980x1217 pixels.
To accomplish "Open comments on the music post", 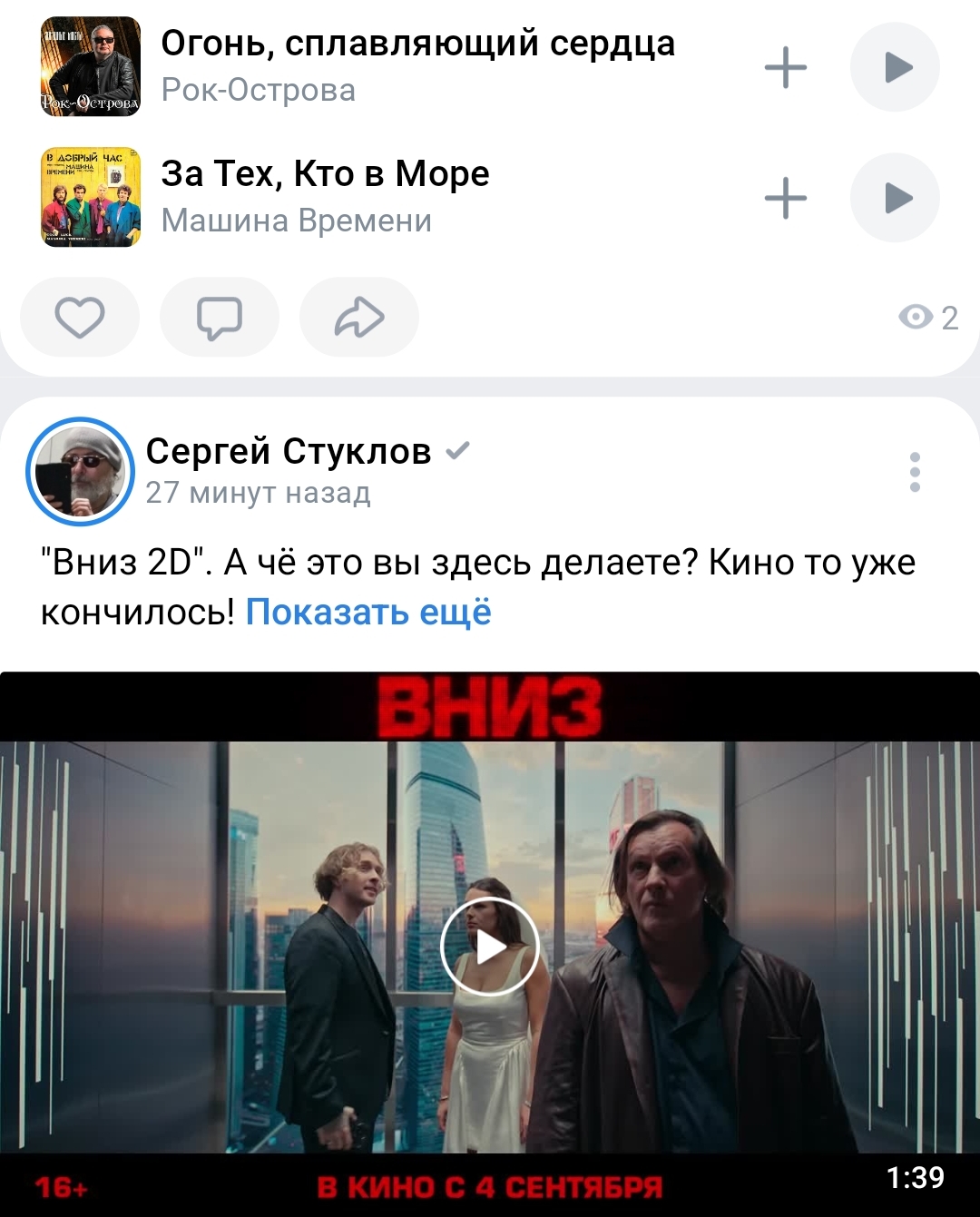I will coord(220,318).
